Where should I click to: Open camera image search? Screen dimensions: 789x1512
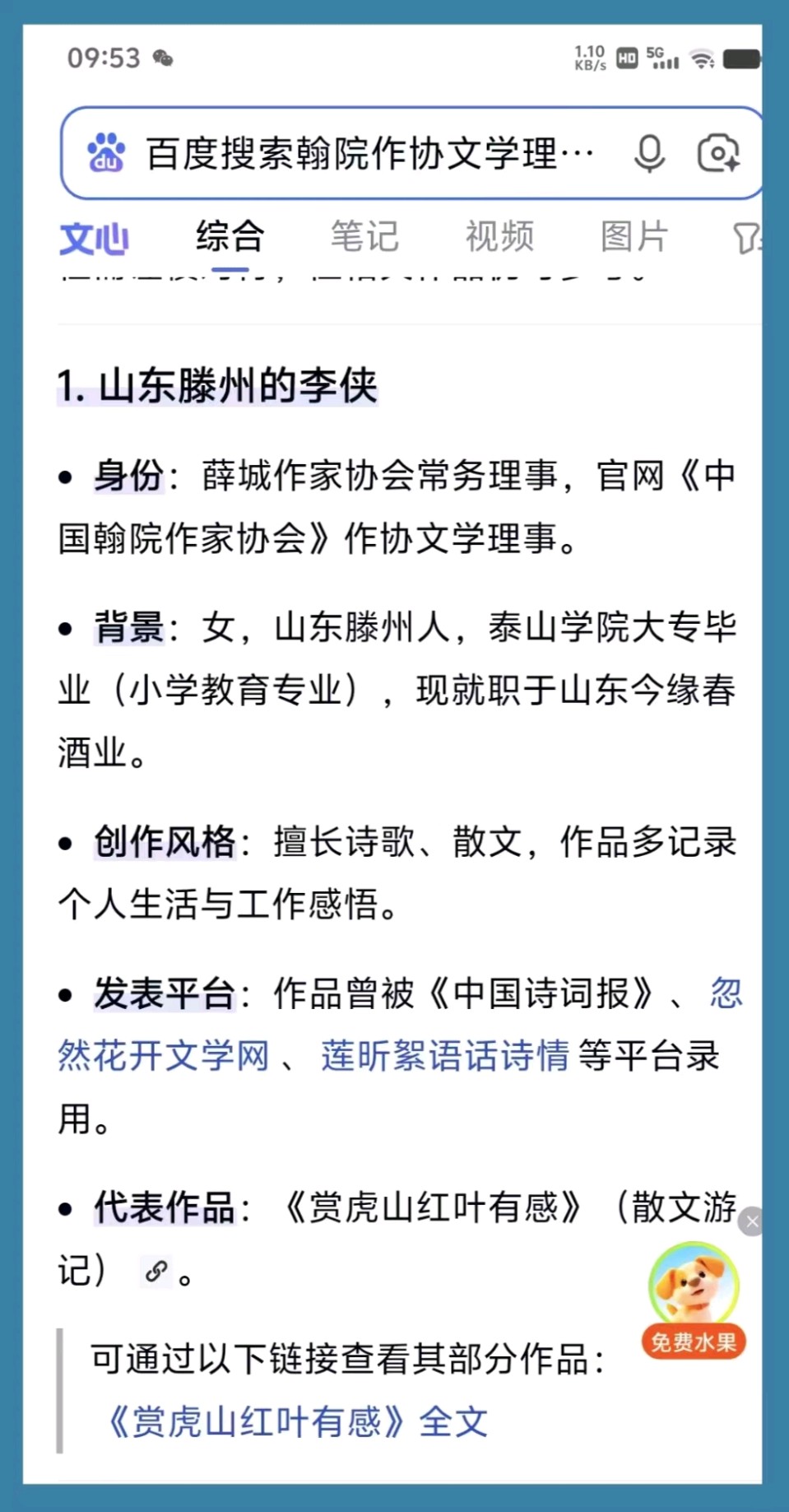coord(718,153)
